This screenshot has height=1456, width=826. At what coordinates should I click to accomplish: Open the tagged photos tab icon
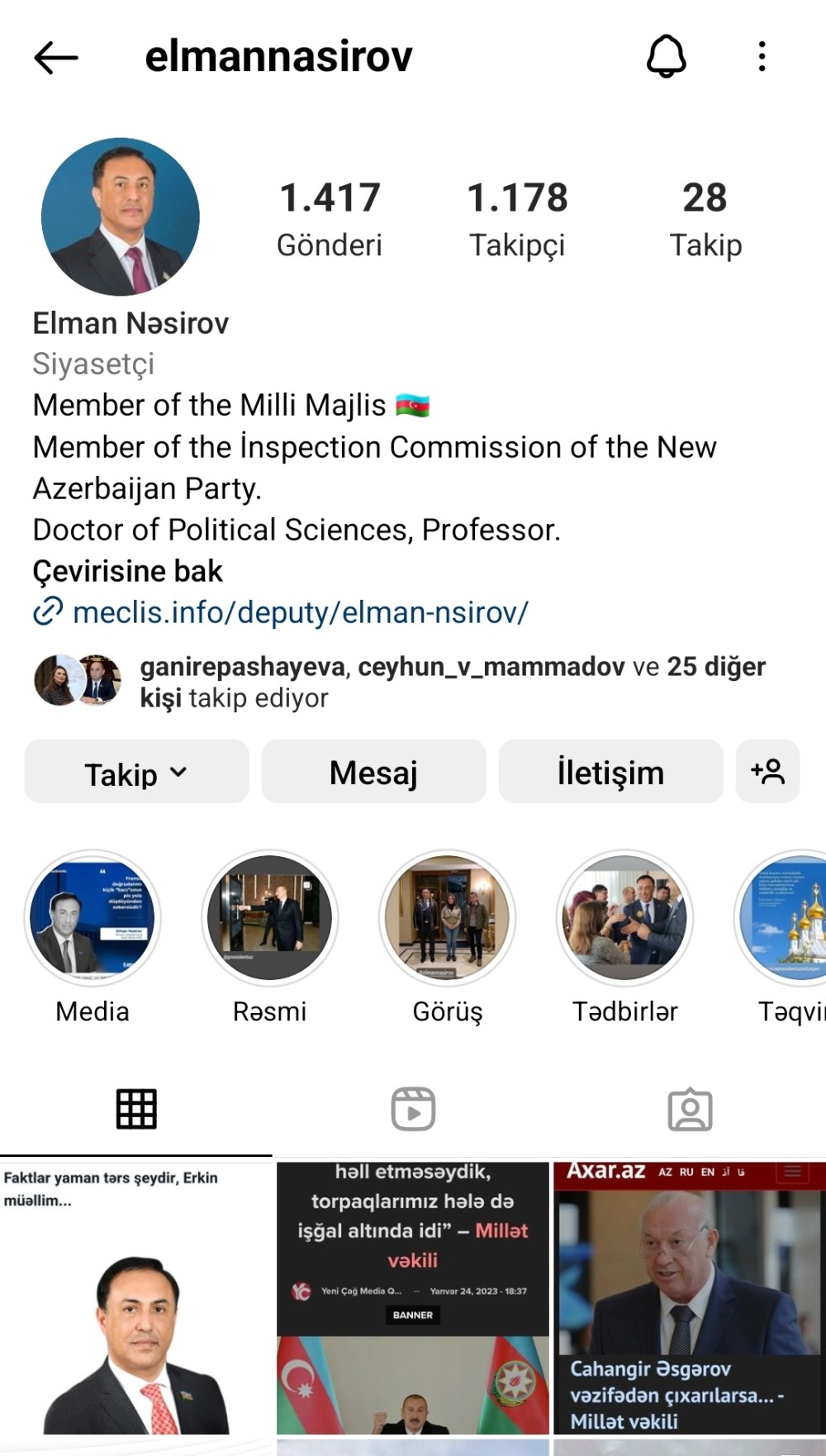point(691,1108)
